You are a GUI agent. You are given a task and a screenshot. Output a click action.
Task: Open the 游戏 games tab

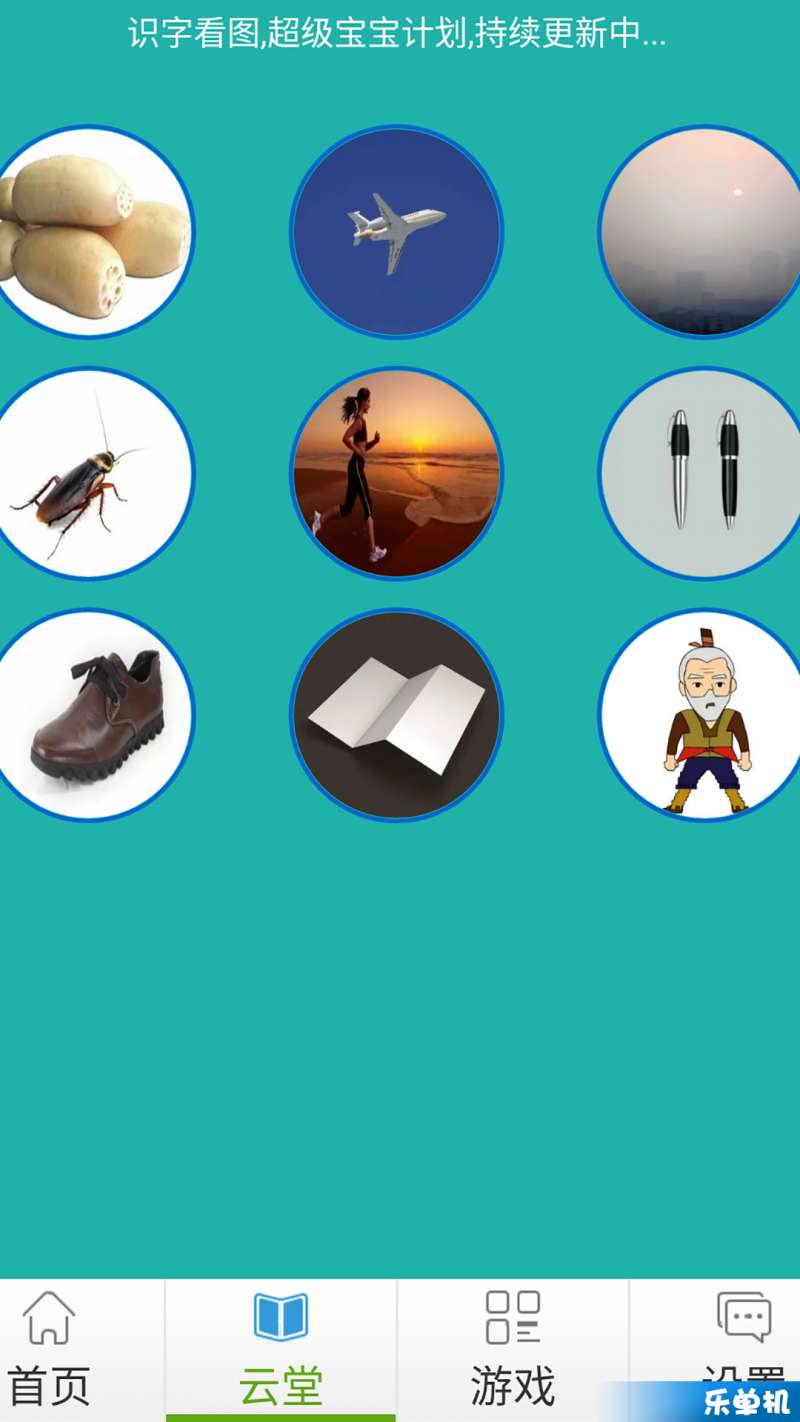pos(512,1350)
